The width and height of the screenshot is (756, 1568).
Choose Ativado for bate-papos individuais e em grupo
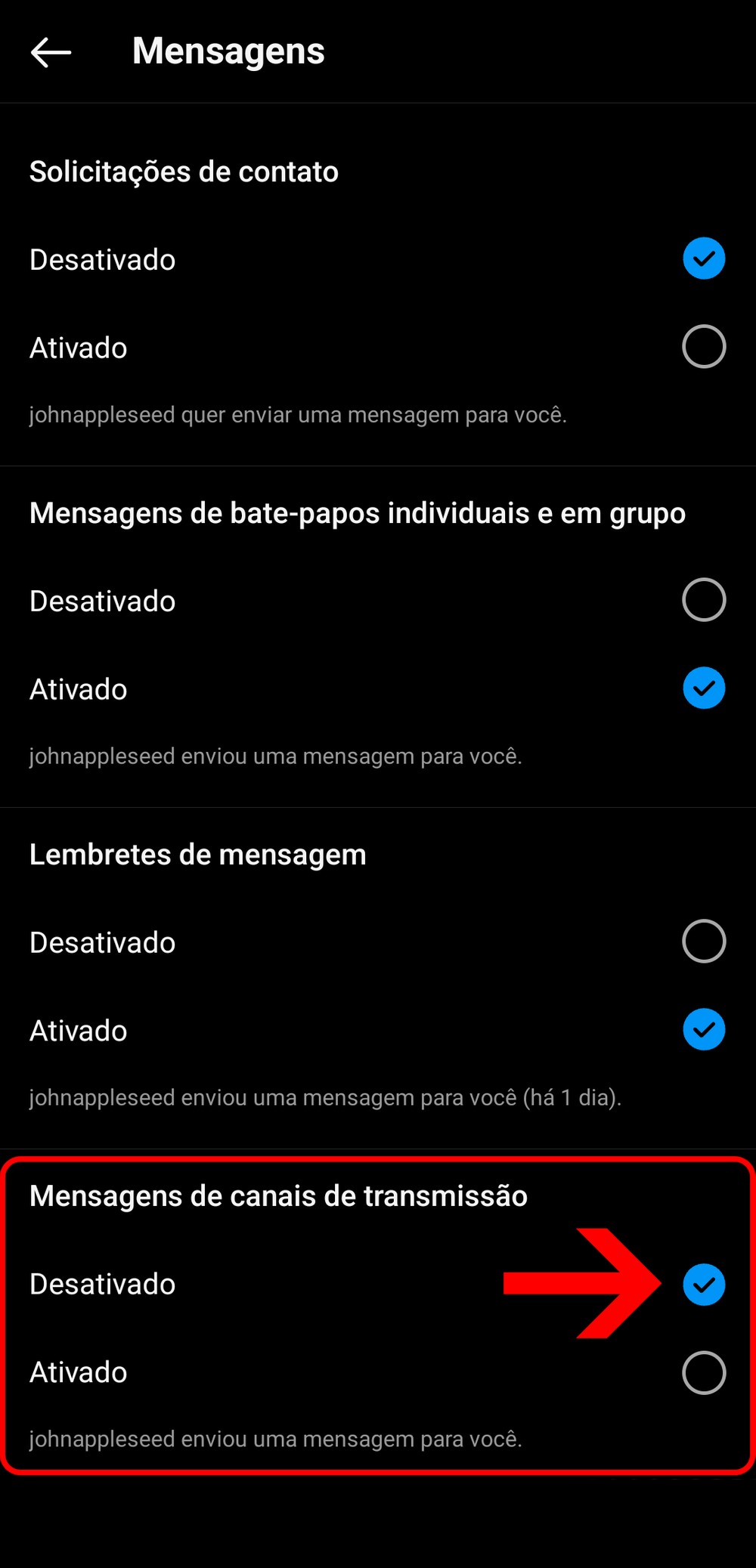(703, 688)
